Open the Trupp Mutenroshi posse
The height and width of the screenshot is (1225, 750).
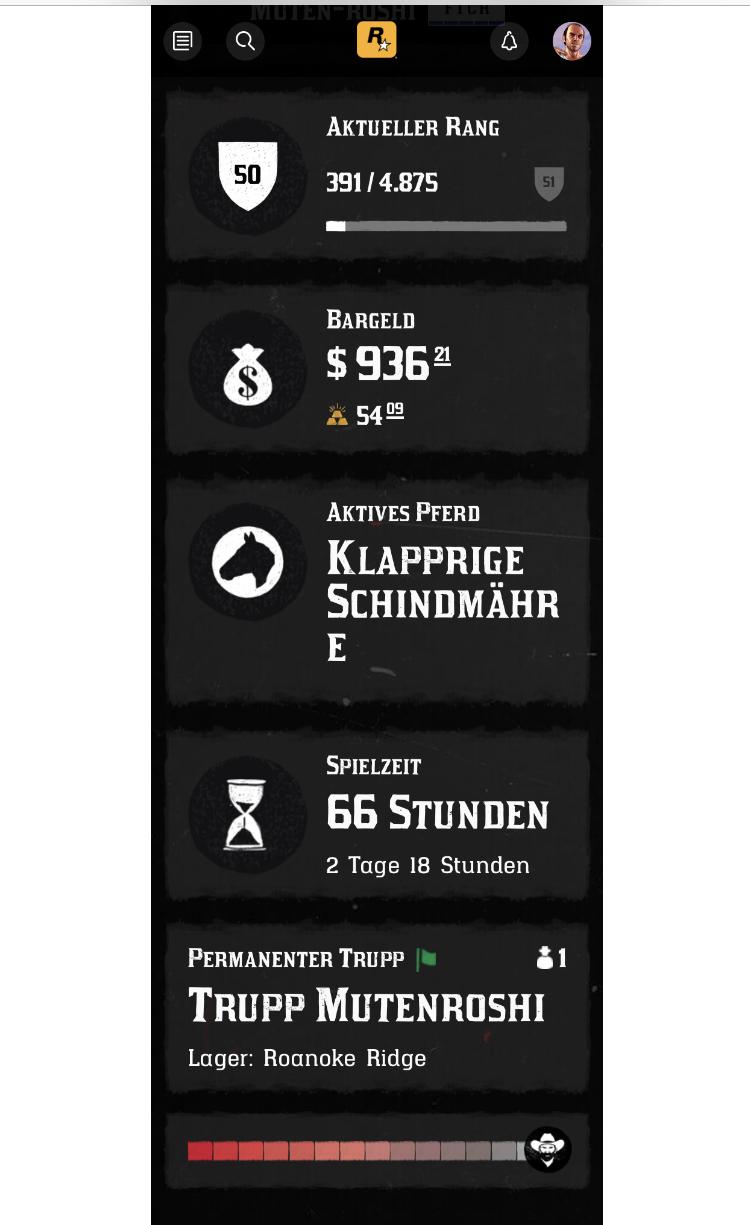(366, 1006)
